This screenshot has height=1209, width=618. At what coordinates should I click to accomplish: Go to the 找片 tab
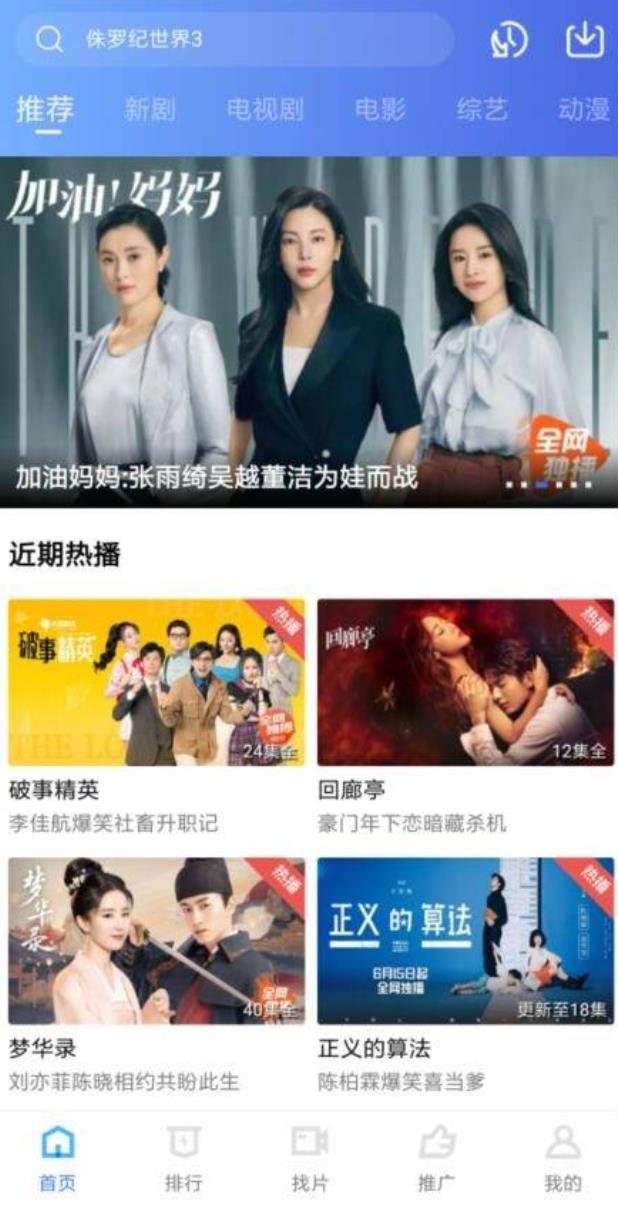coord(310,1158)
